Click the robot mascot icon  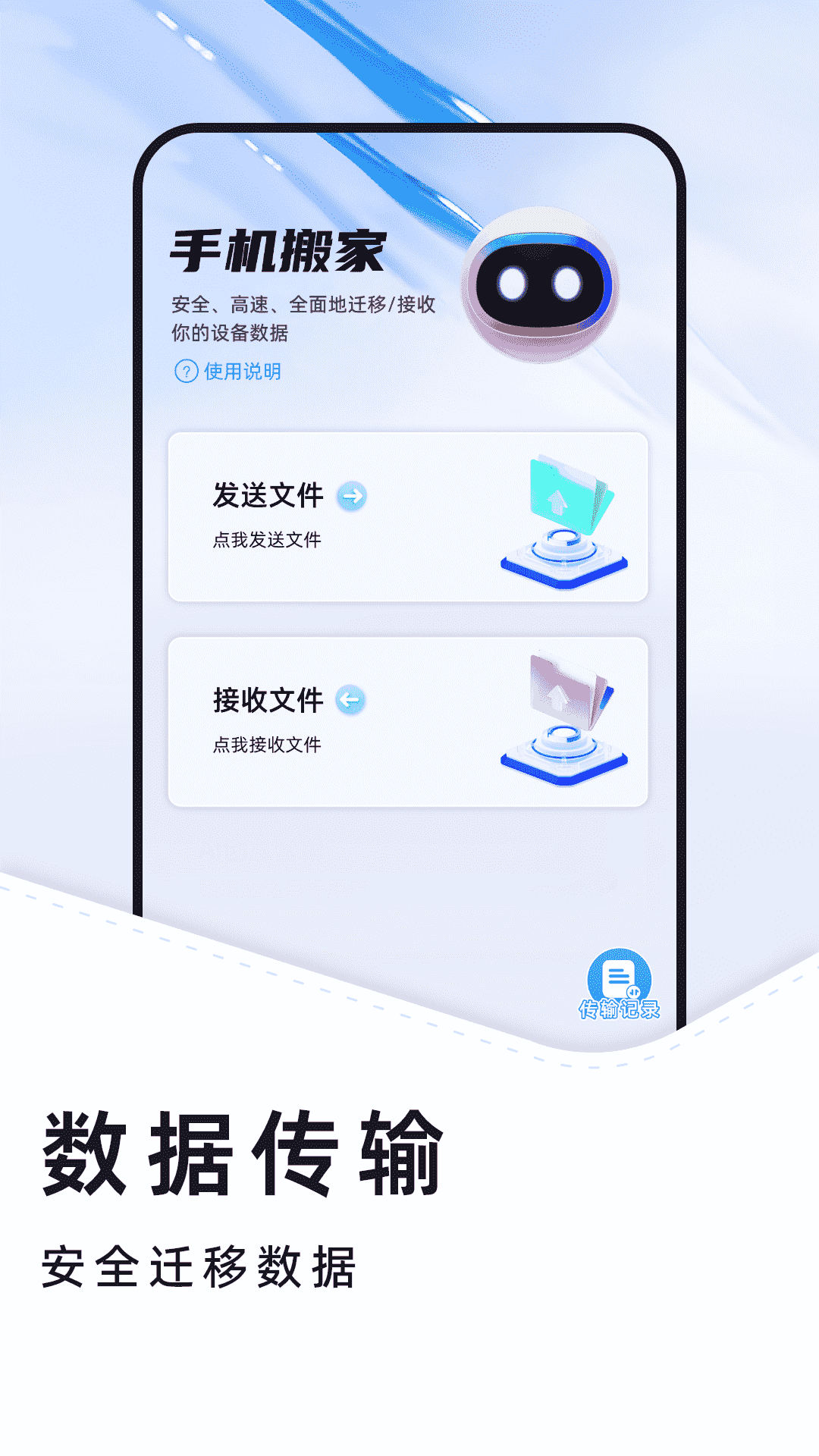(x=540, y=281)
